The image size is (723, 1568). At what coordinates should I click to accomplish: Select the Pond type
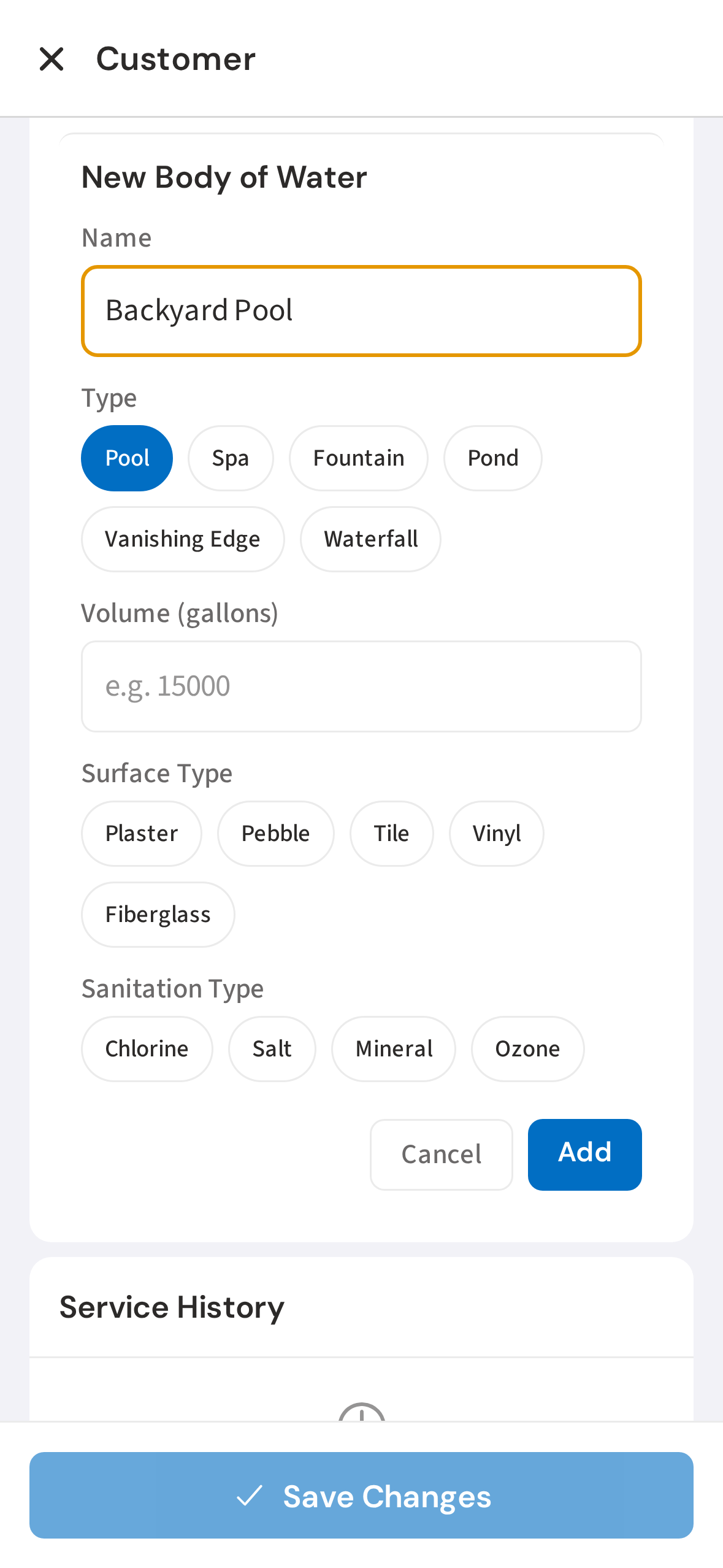point(492,458)
